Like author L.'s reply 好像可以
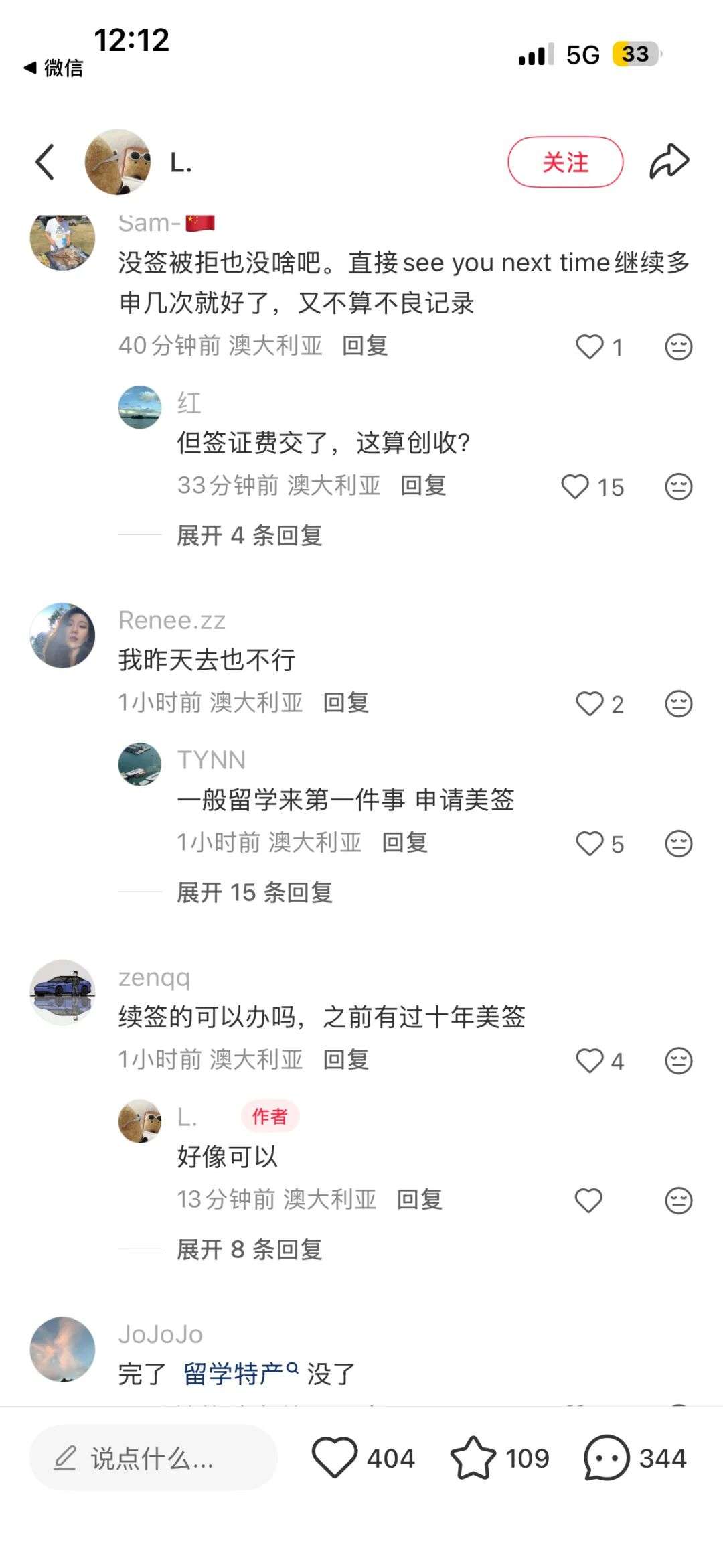This screenshot has height=1568, width=723. [588, 1200]
